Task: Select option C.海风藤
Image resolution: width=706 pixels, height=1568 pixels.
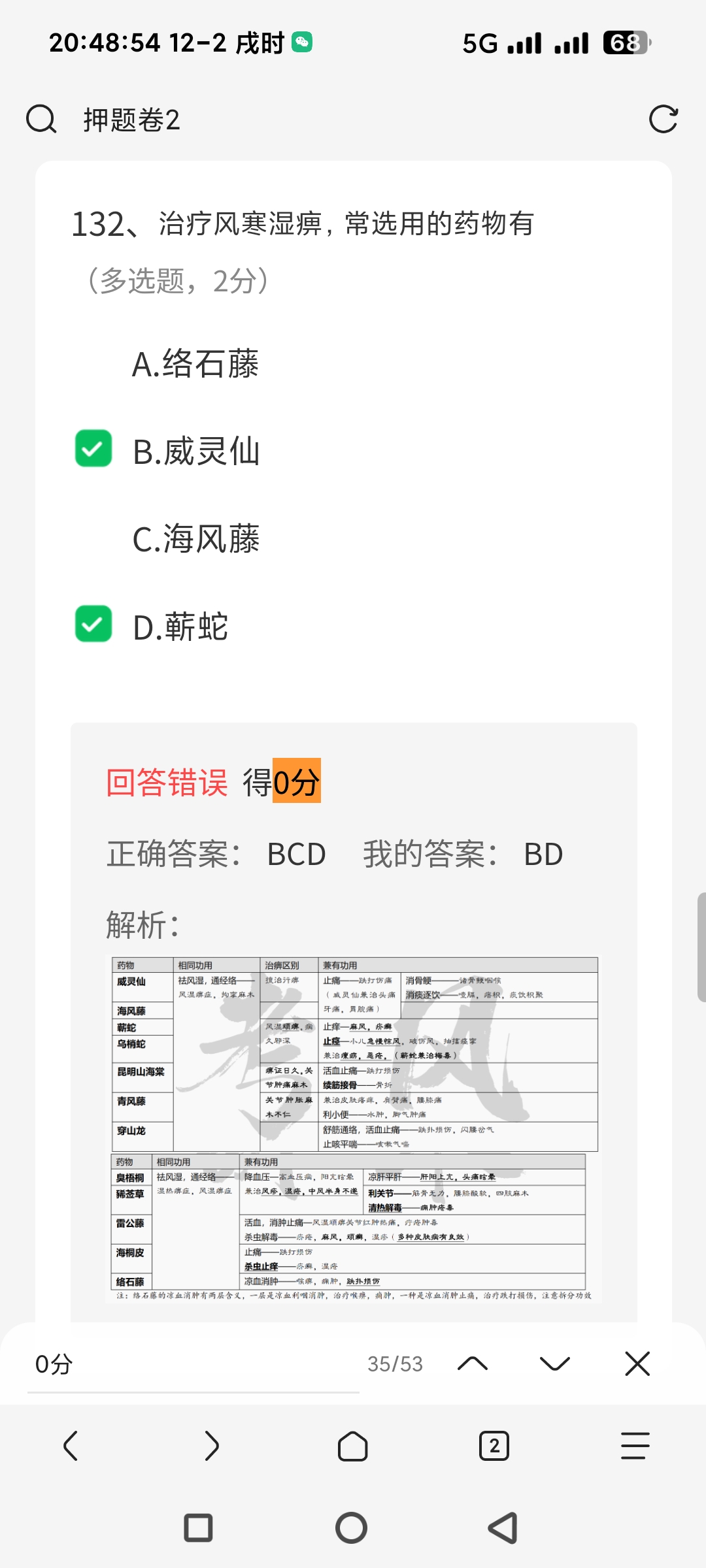Action: [x=195, y=540]
